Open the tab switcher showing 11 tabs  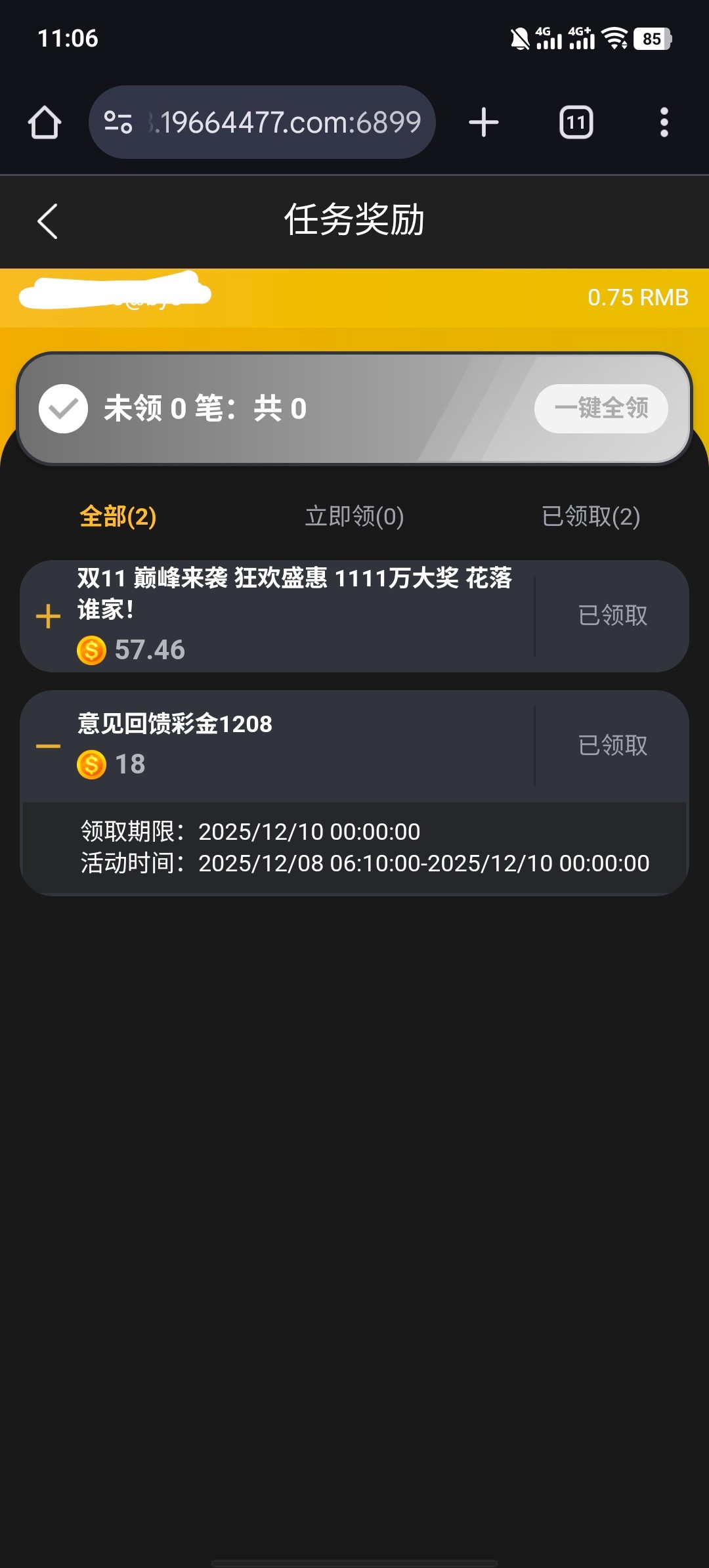[576, 123]
